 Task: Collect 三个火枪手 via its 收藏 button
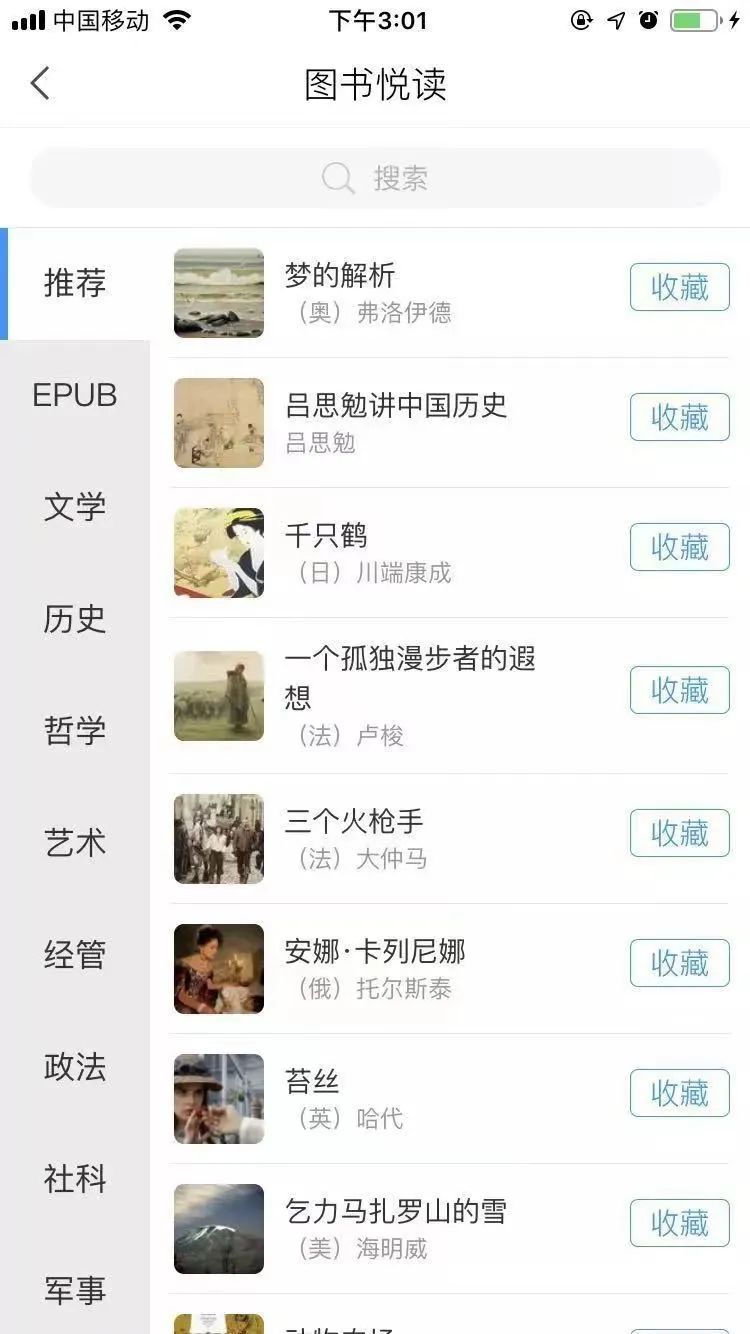click(679, 834)
